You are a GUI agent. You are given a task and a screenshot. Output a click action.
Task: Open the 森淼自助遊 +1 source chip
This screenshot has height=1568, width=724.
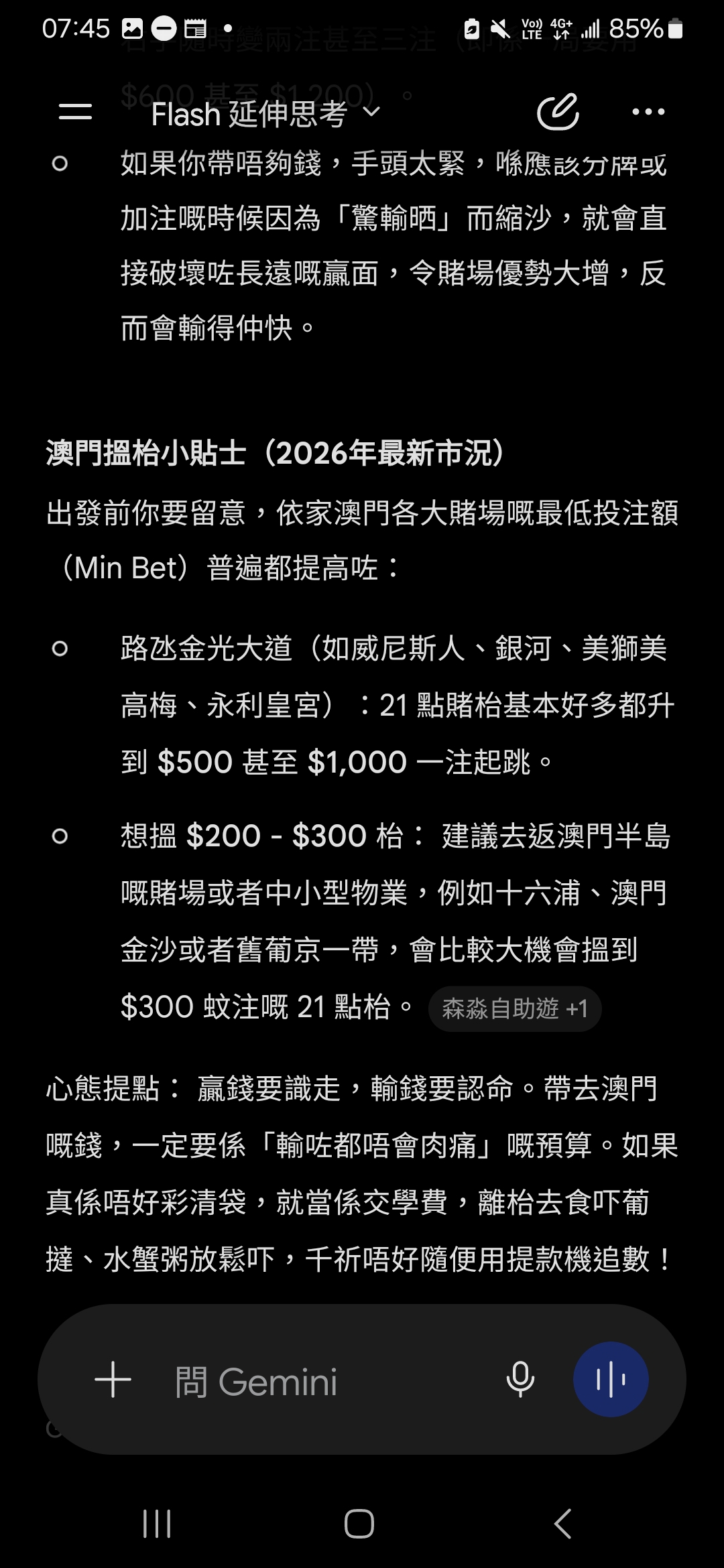(515, 1008)
